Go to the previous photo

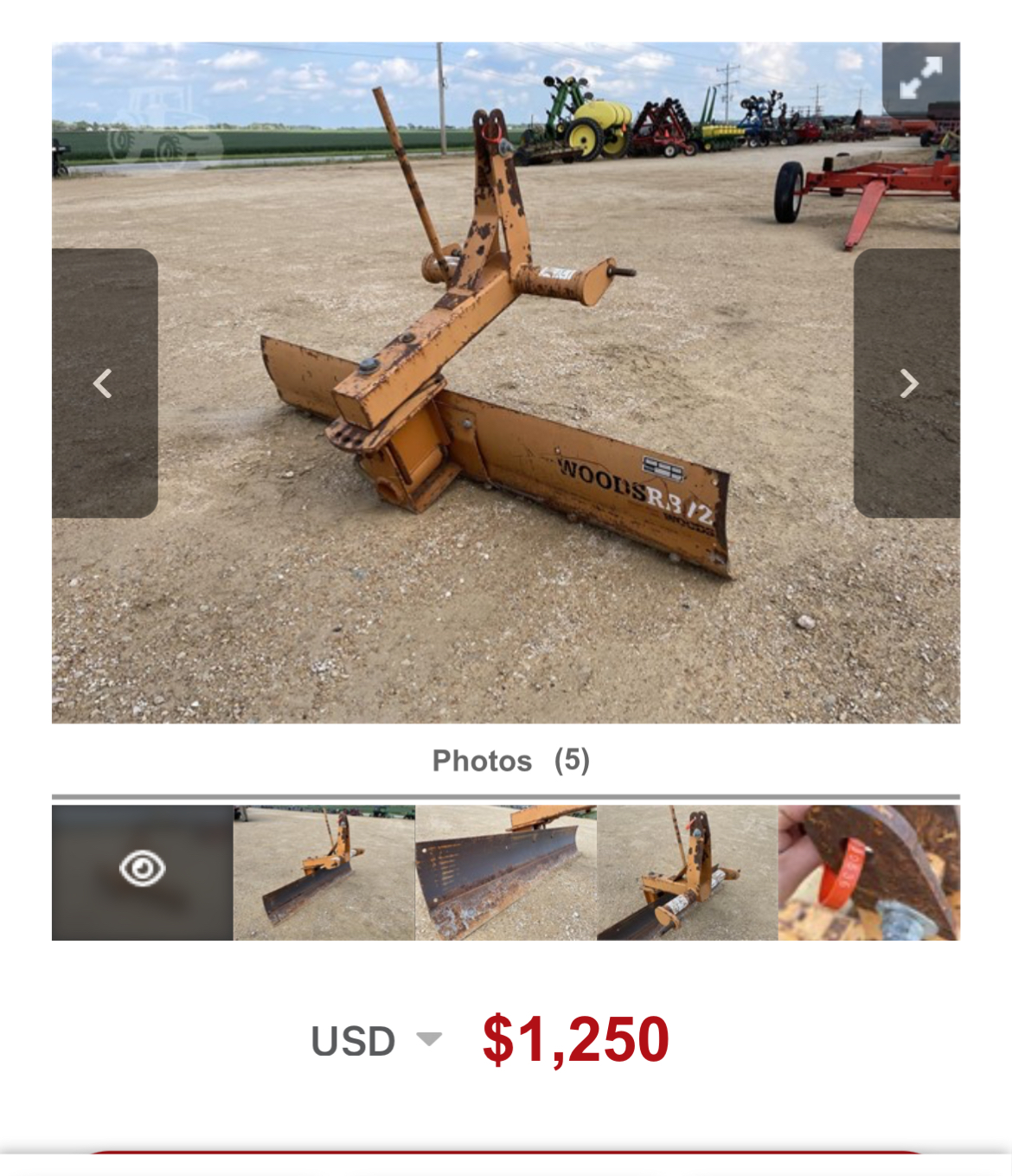(104, 382)
